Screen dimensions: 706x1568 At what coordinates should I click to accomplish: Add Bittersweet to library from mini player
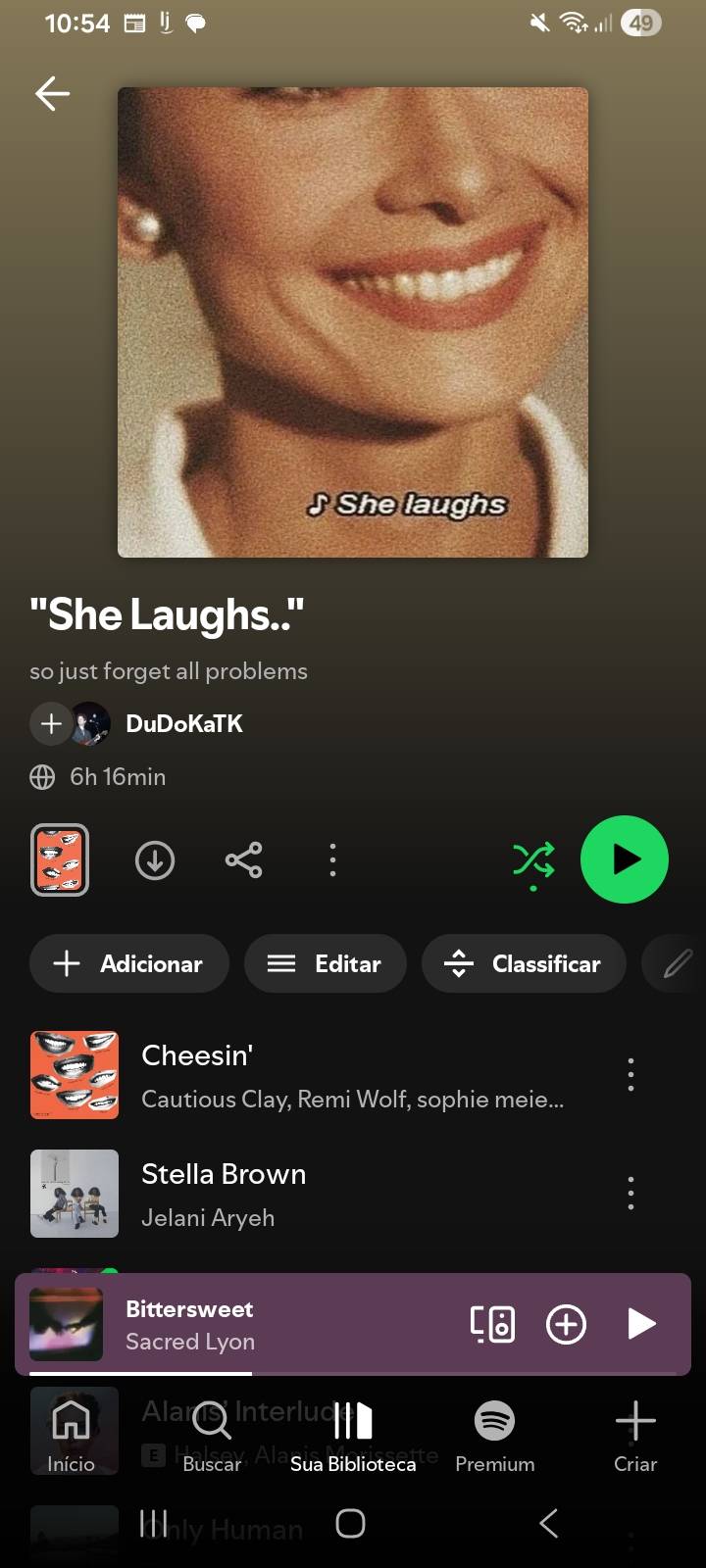pos(566,1324)
